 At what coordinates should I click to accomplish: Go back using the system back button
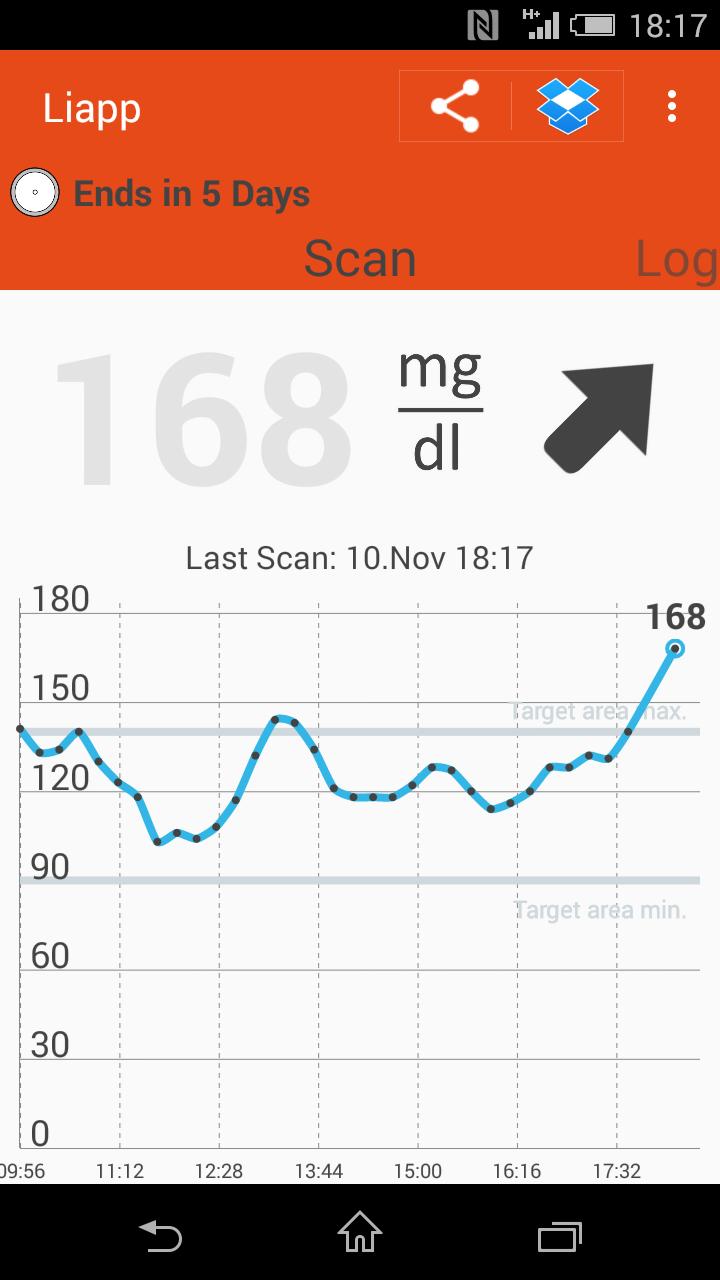(x=160, y=1236)
